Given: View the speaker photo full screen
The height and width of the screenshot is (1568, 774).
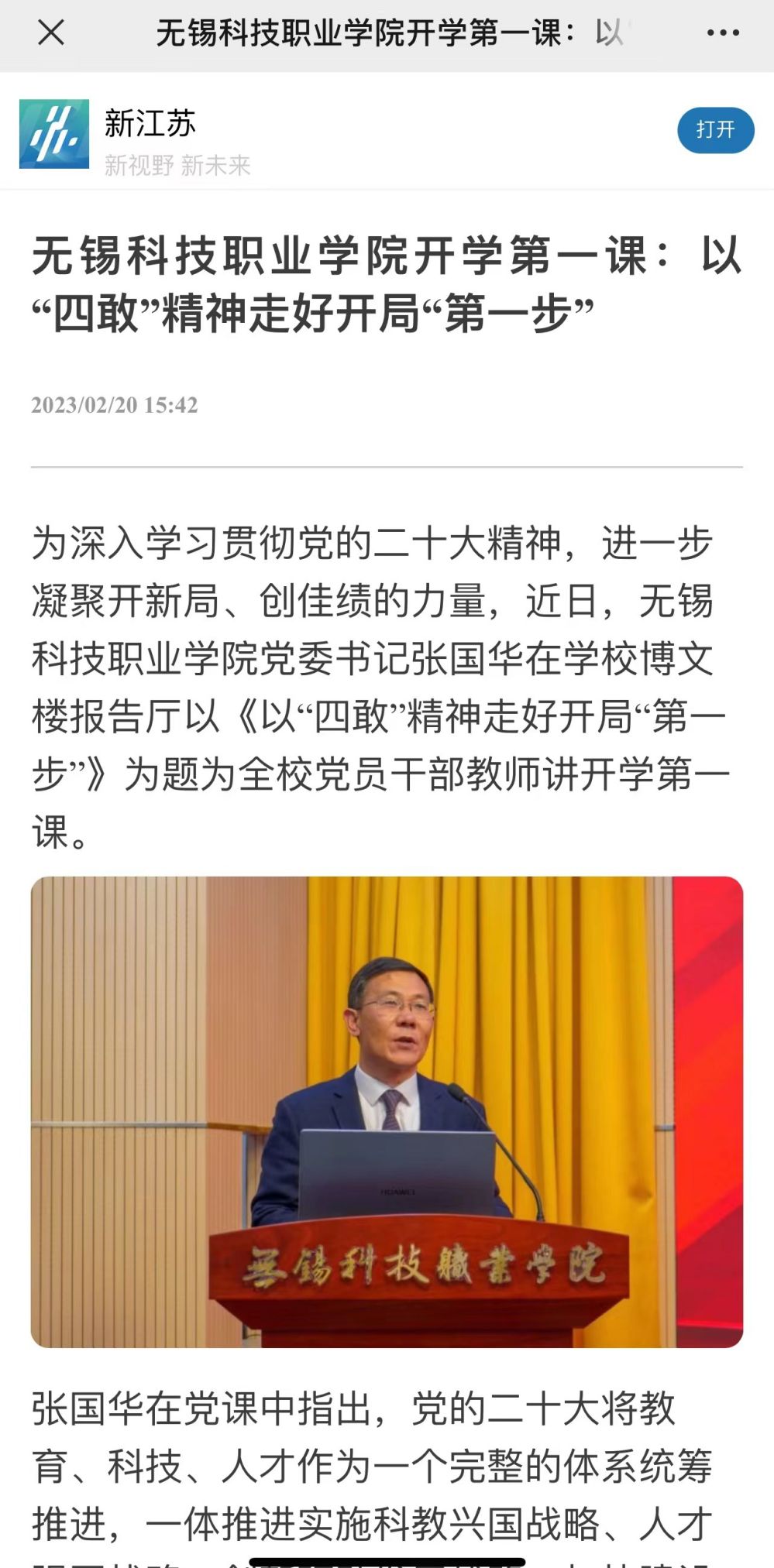Looking at the screenshot, I should click(387, 1112).
